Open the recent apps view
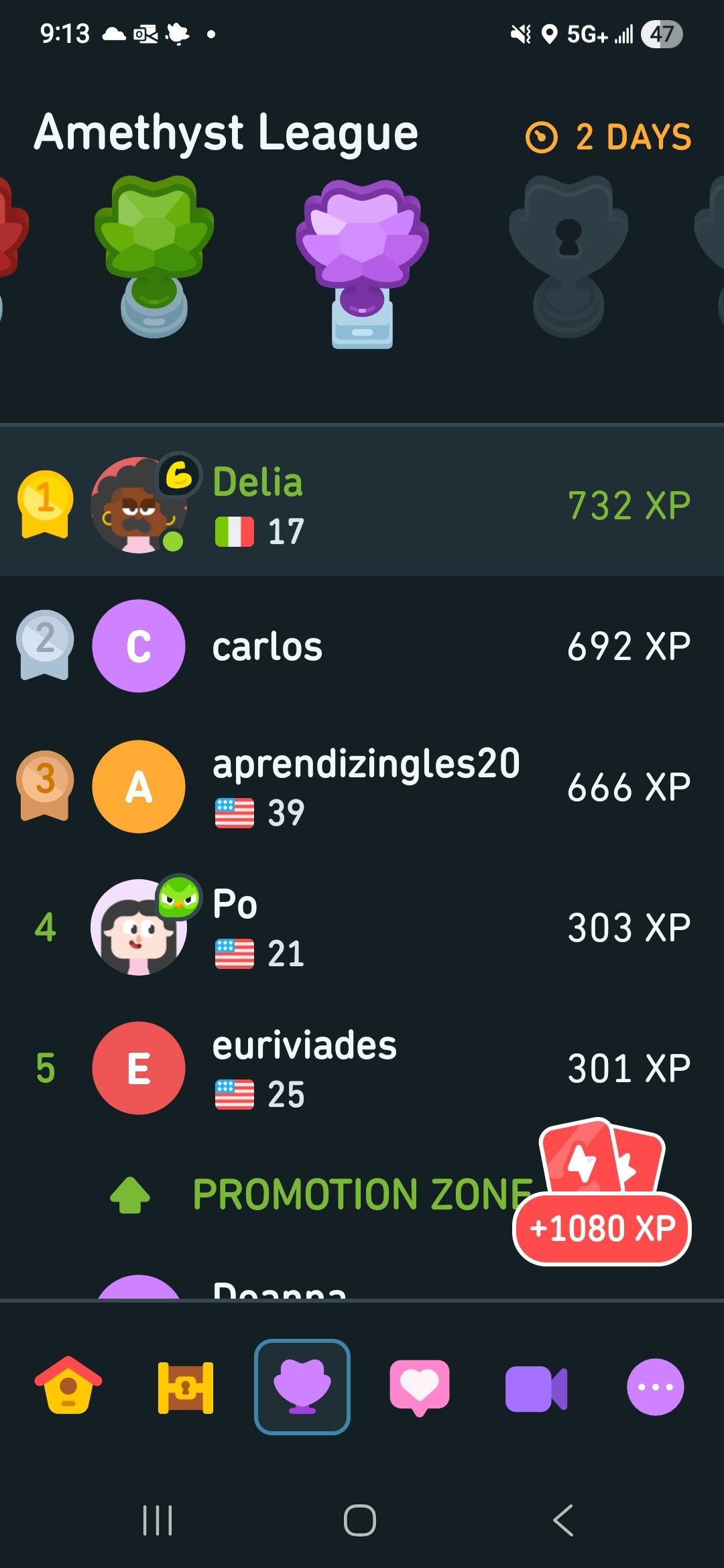The height and width of the screenshot is (1568, 724). tap(158, 1520)
